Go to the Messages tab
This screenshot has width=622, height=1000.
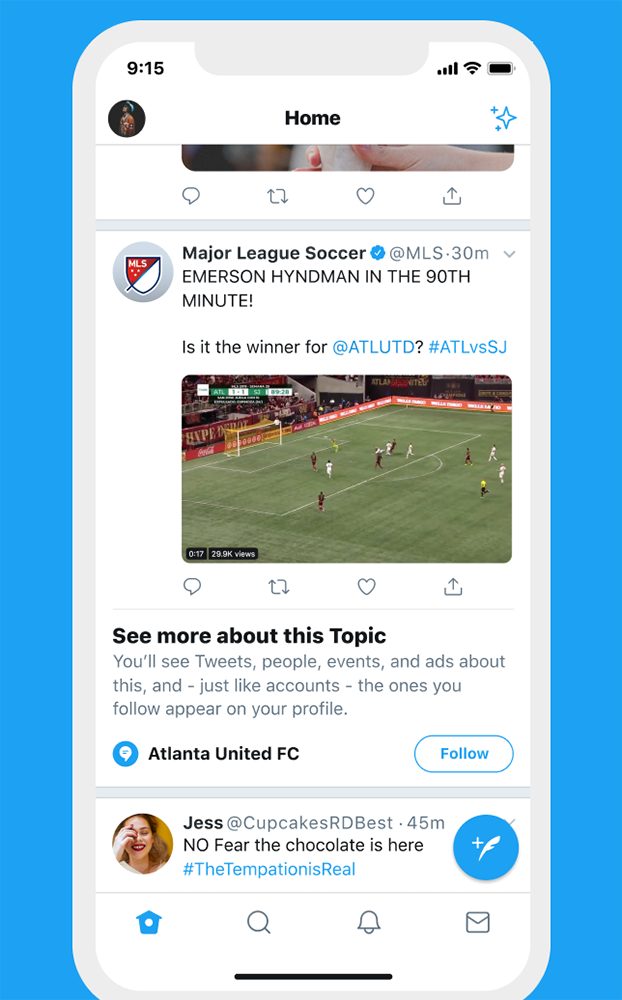click(x=478, y=922)
